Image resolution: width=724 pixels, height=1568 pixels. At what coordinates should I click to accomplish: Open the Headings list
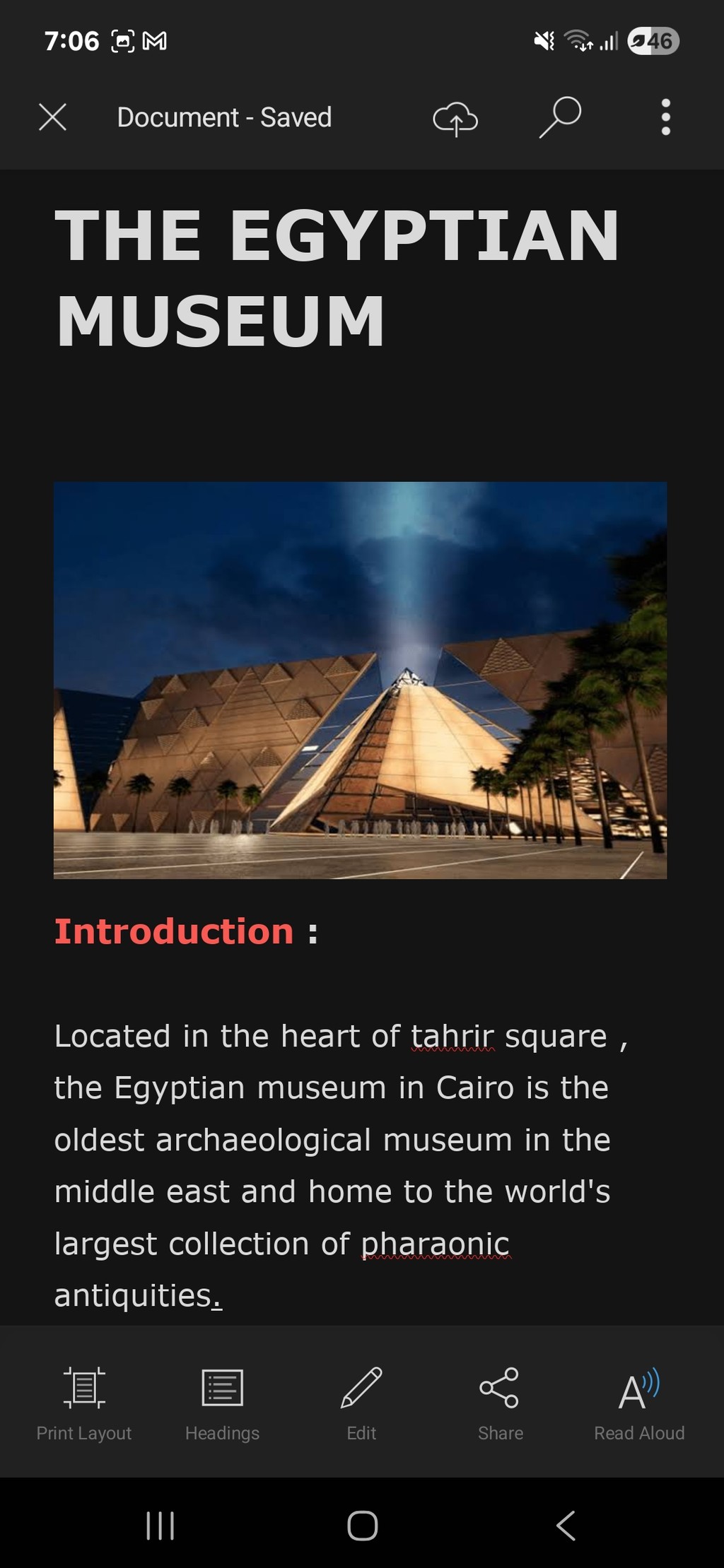coord(223,1402)
